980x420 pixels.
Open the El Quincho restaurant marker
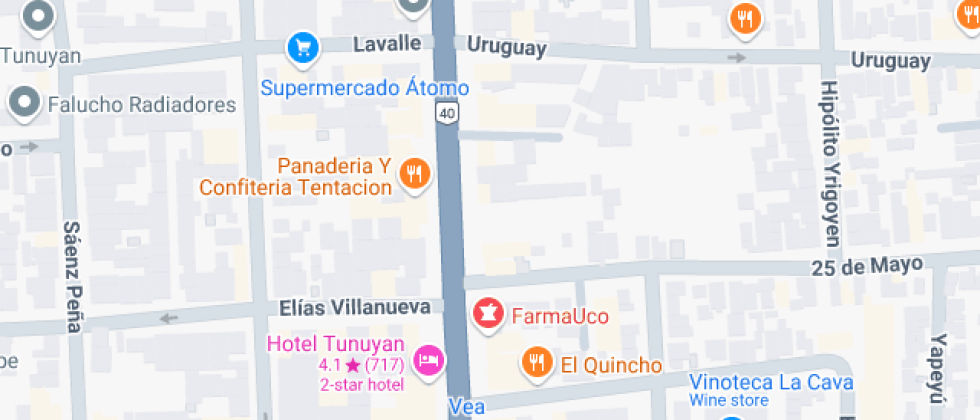click(x=538, y=362)
